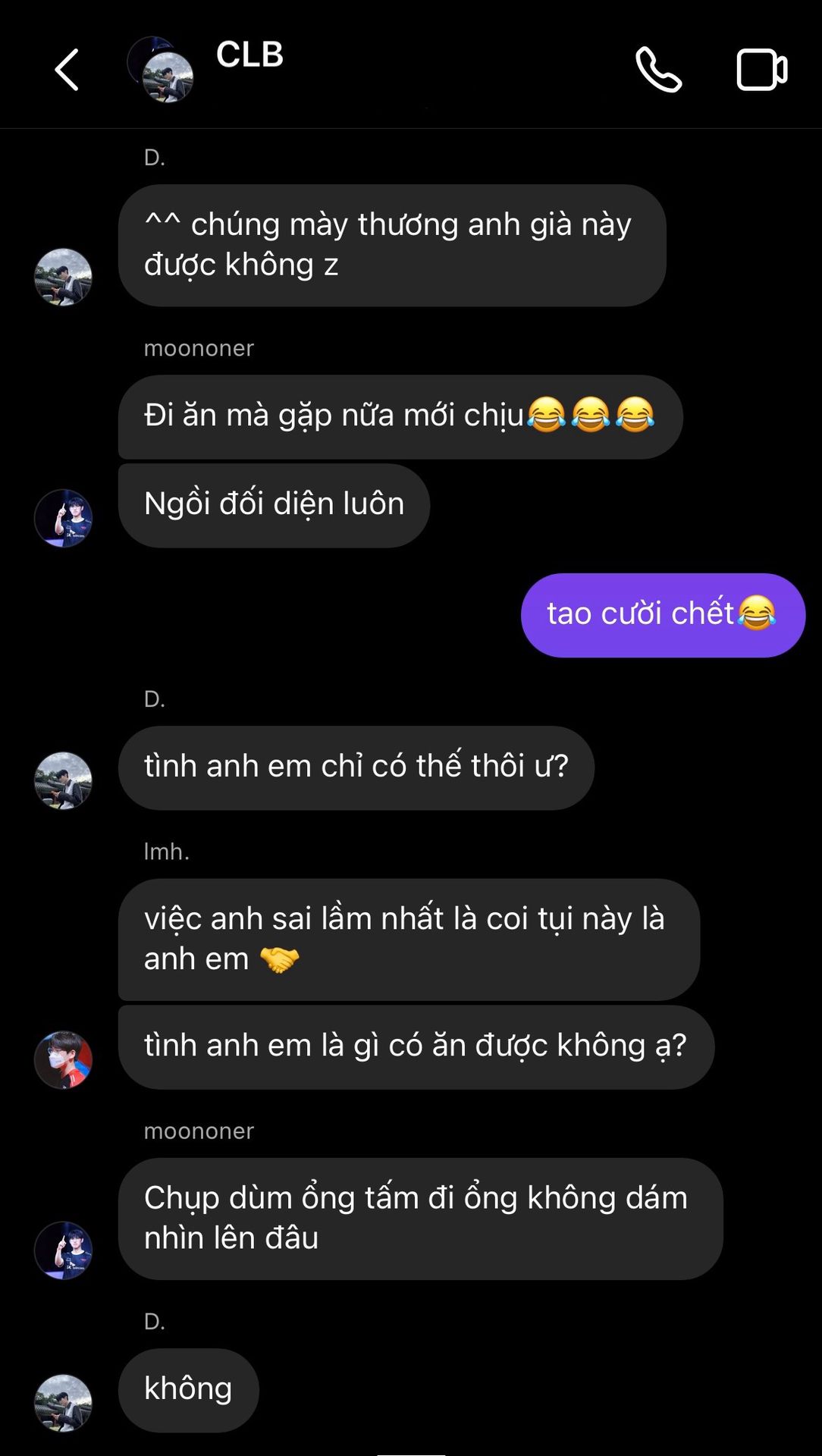Open lmh.'s profile avatar
The image size is (822, 1456).
click(64, 1060)
